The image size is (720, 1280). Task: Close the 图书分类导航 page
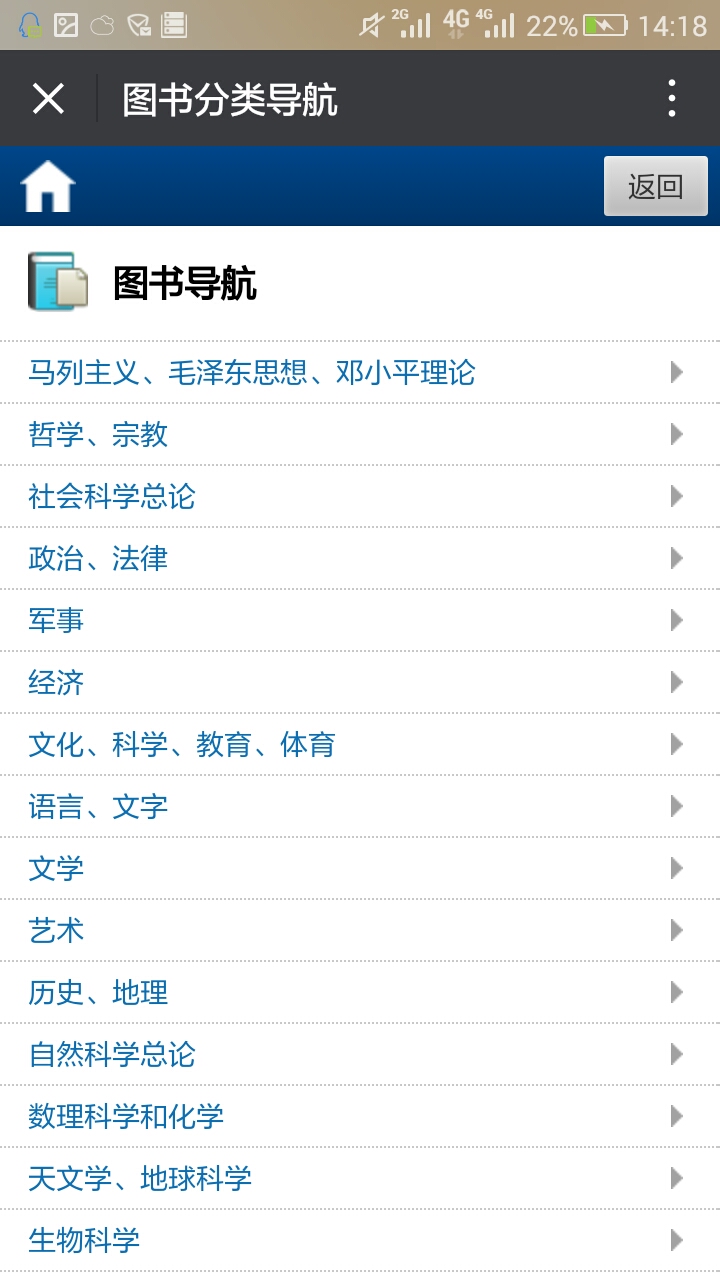[48, 99]
